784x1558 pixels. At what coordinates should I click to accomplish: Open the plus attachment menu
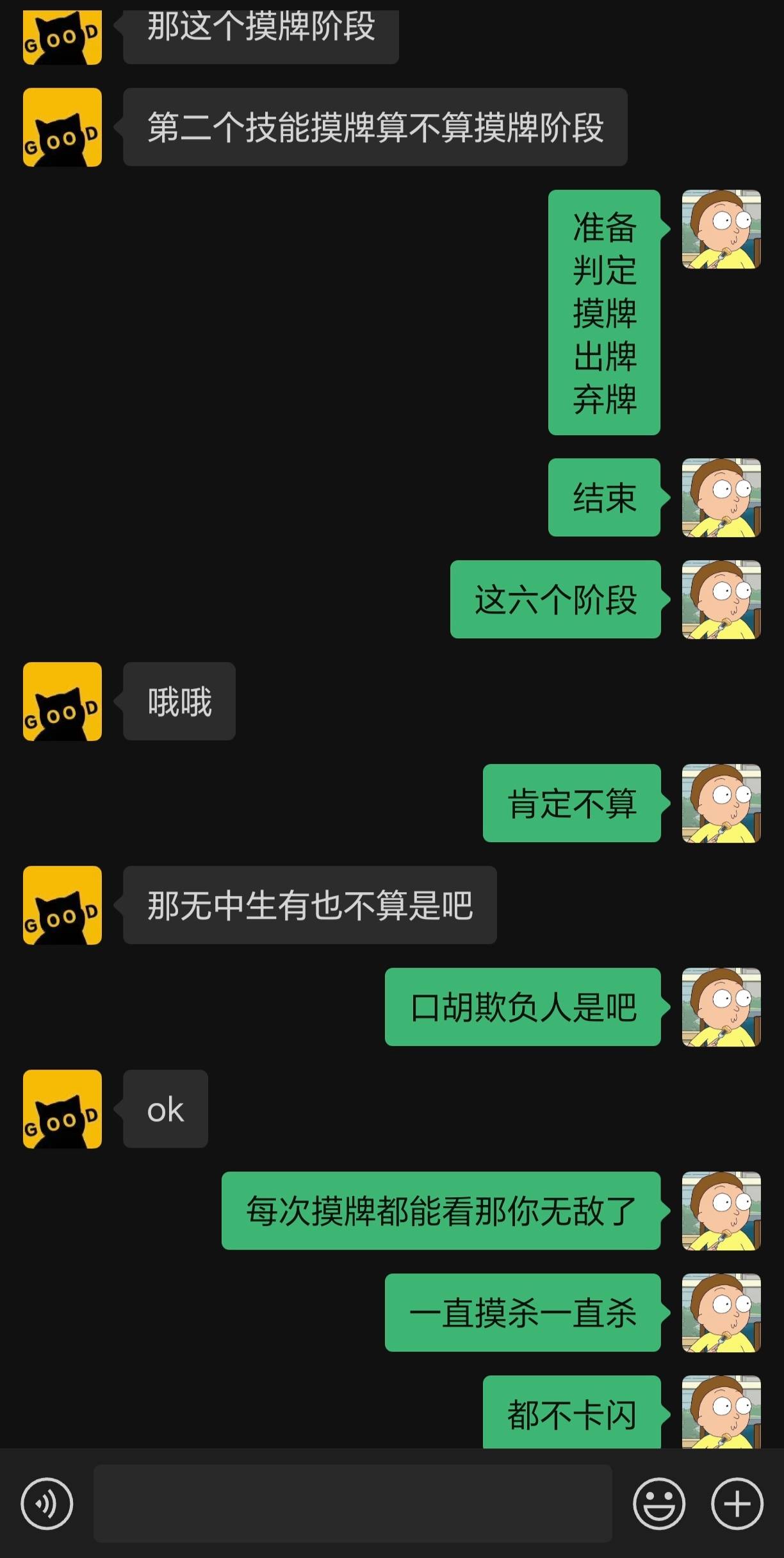[x=737, y=1504]
